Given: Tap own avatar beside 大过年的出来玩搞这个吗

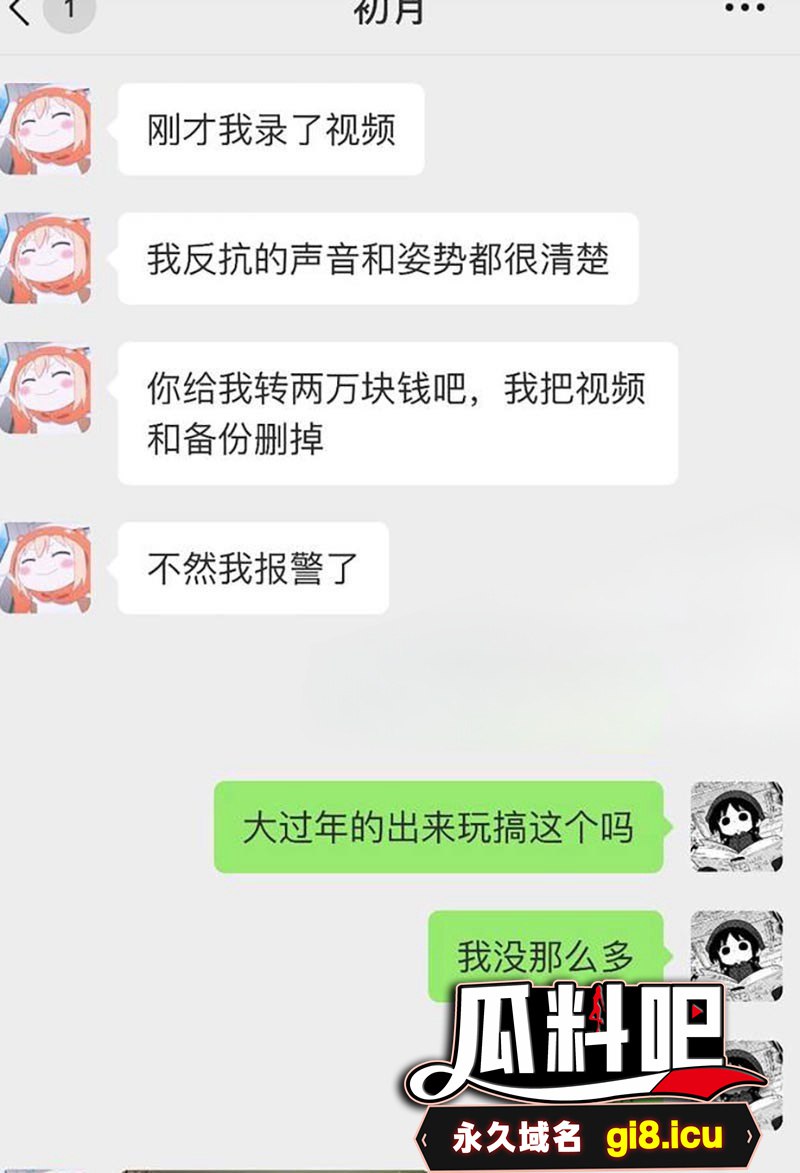Looking at the screenshot, I should 736,826.
